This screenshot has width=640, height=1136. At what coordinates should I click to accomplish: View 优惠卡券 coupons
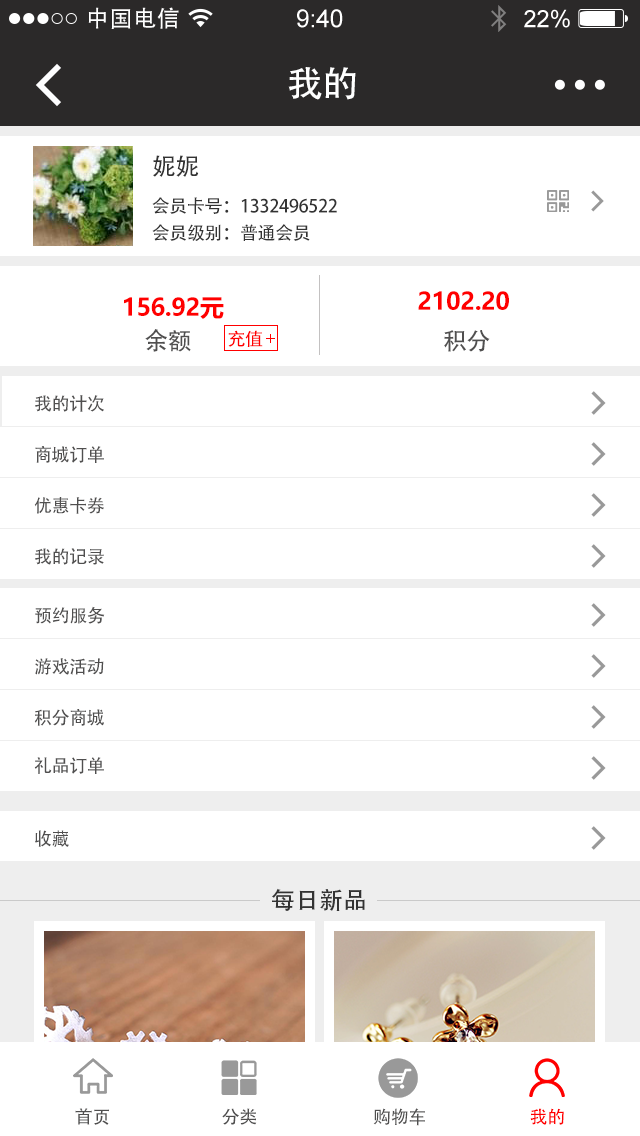320,505
